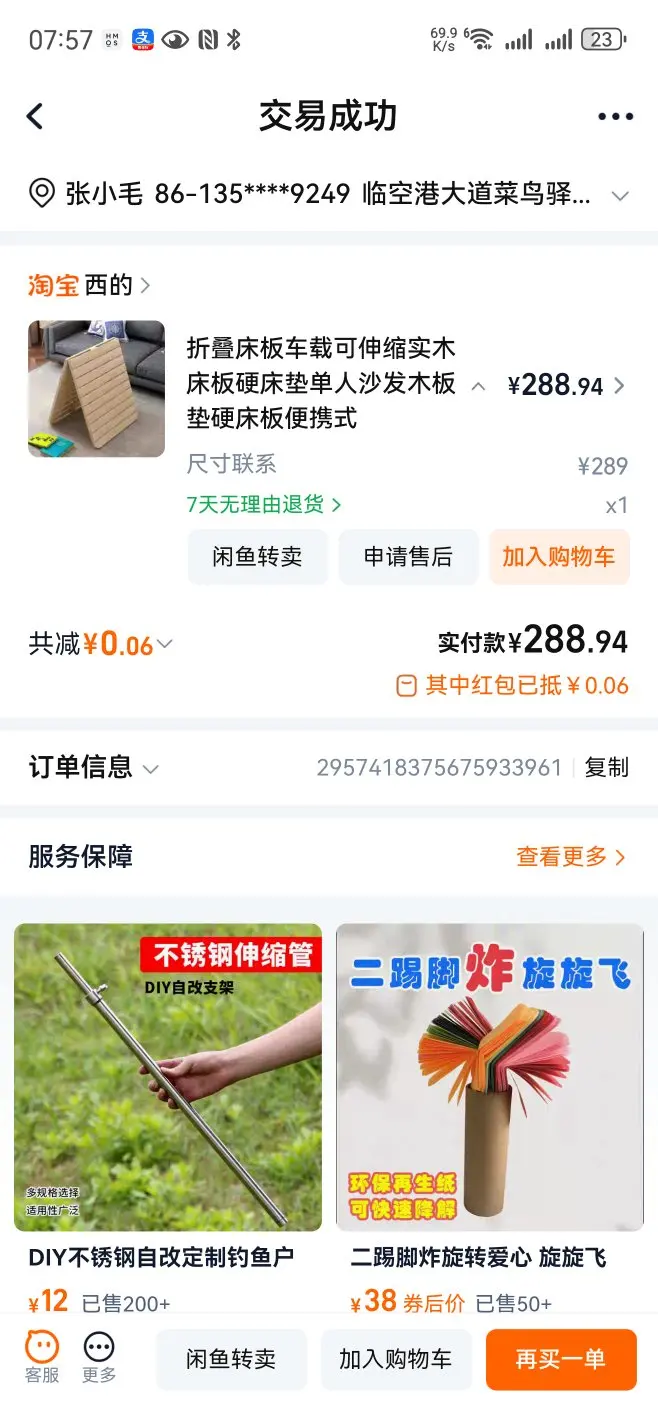Expand the 订单信息 section
The height and width of the screenshot is (1416, 658).
tap(93, 768)
